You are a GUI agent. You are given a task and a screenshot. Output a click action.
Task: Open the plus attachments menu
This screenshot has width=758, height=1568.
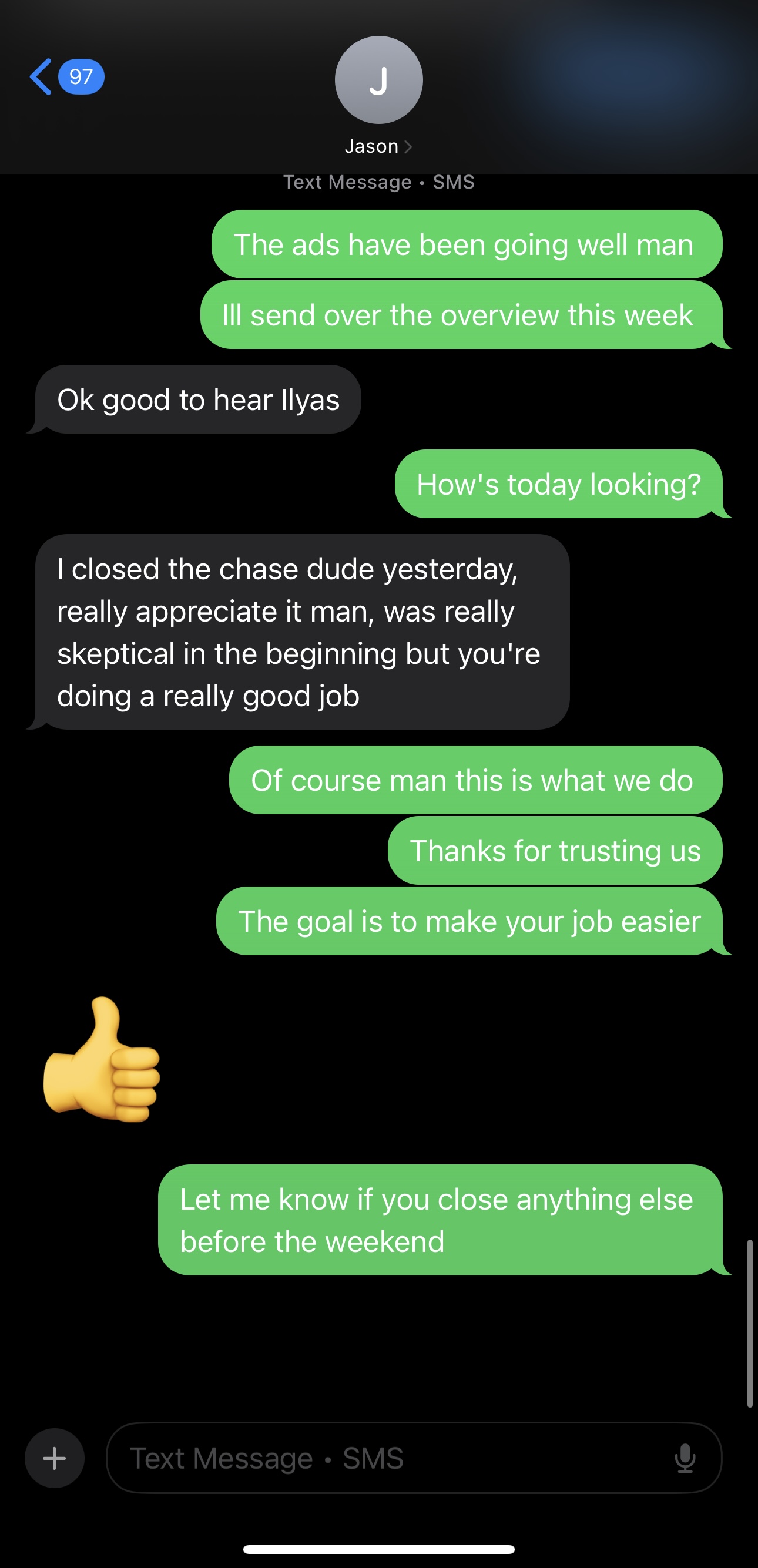55,1458
